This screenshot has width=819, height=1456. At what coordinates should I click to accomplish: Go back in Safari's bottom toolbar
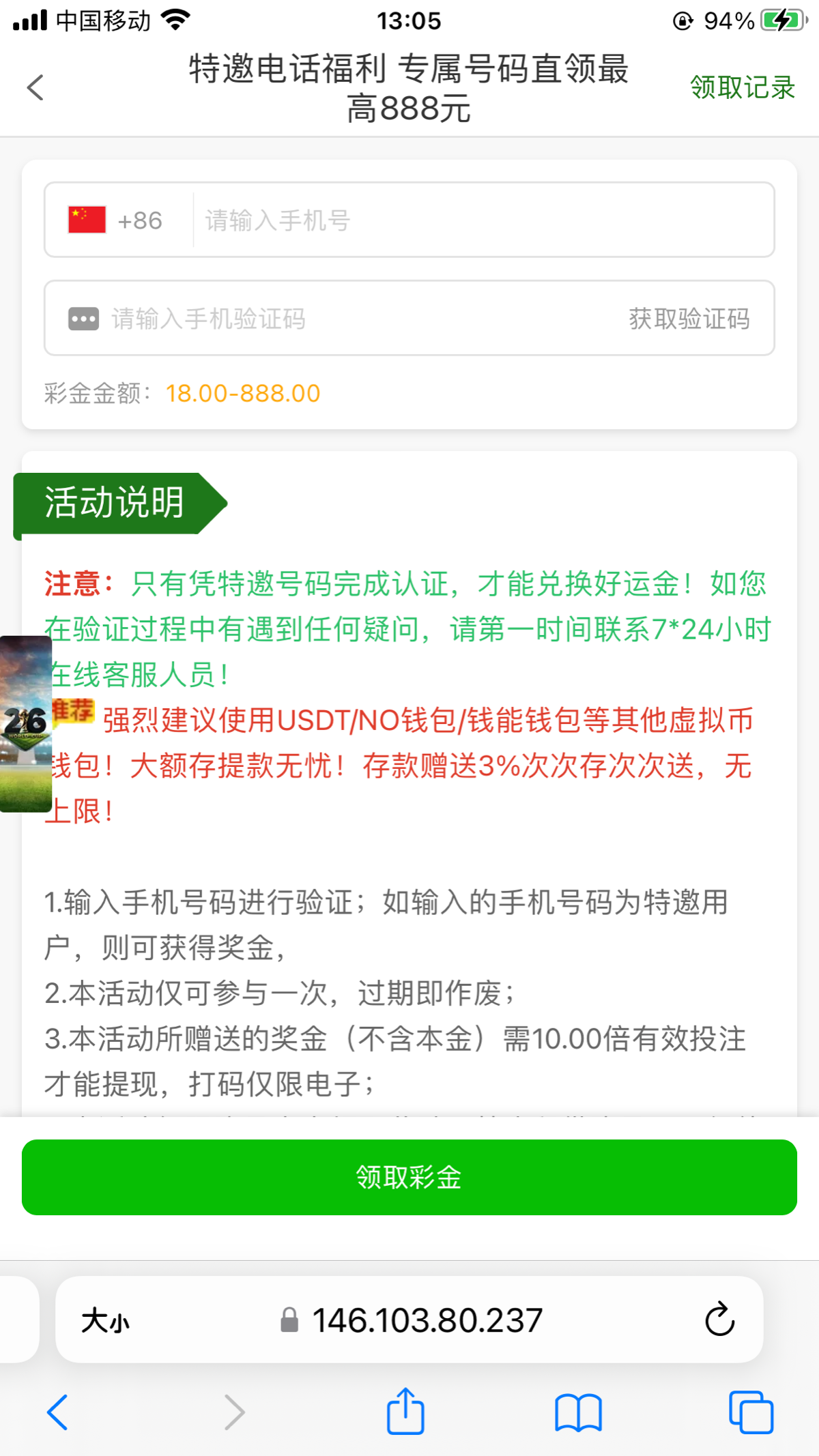pos(57,1412)
